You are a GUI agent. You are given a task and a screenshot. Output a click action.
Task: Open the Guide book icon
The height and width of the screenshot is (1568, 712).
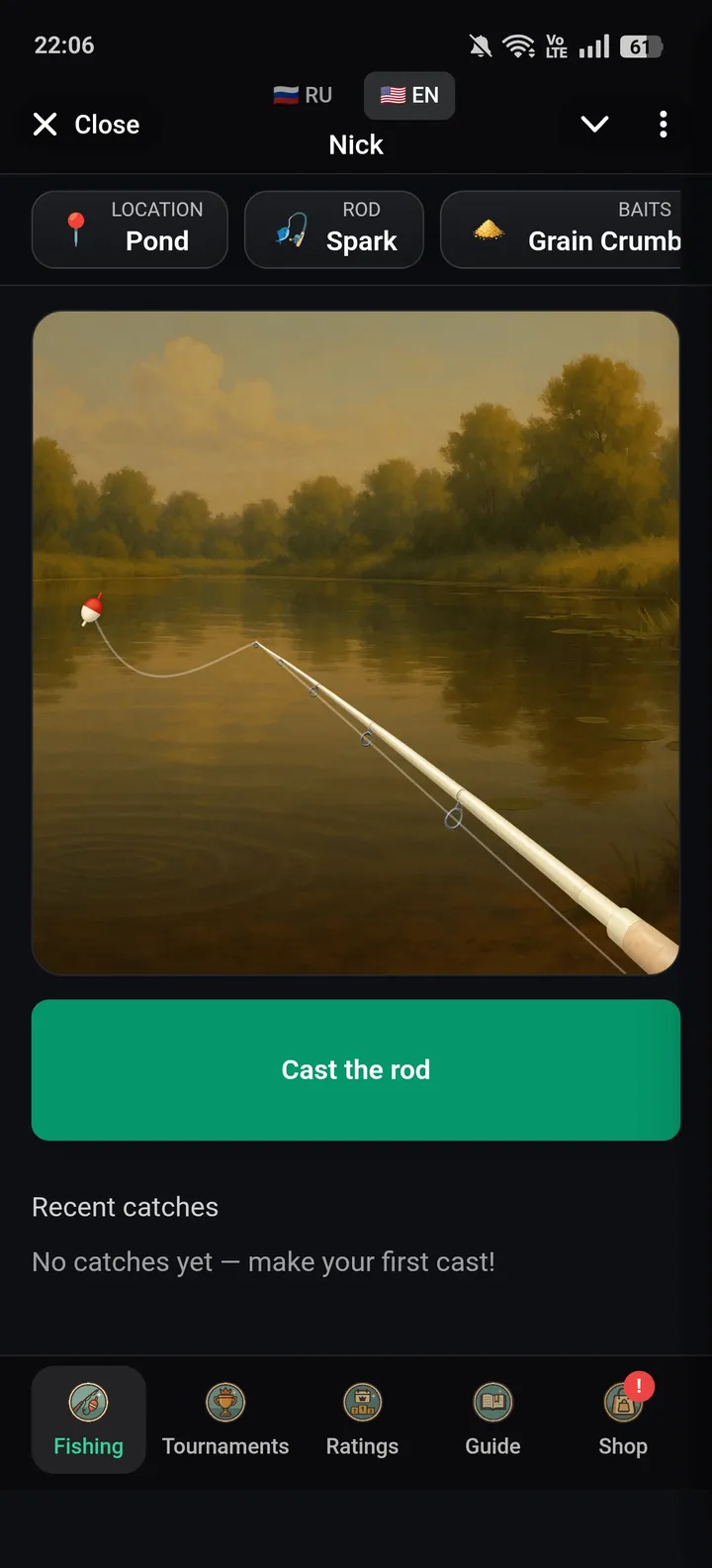[491, 1402]
